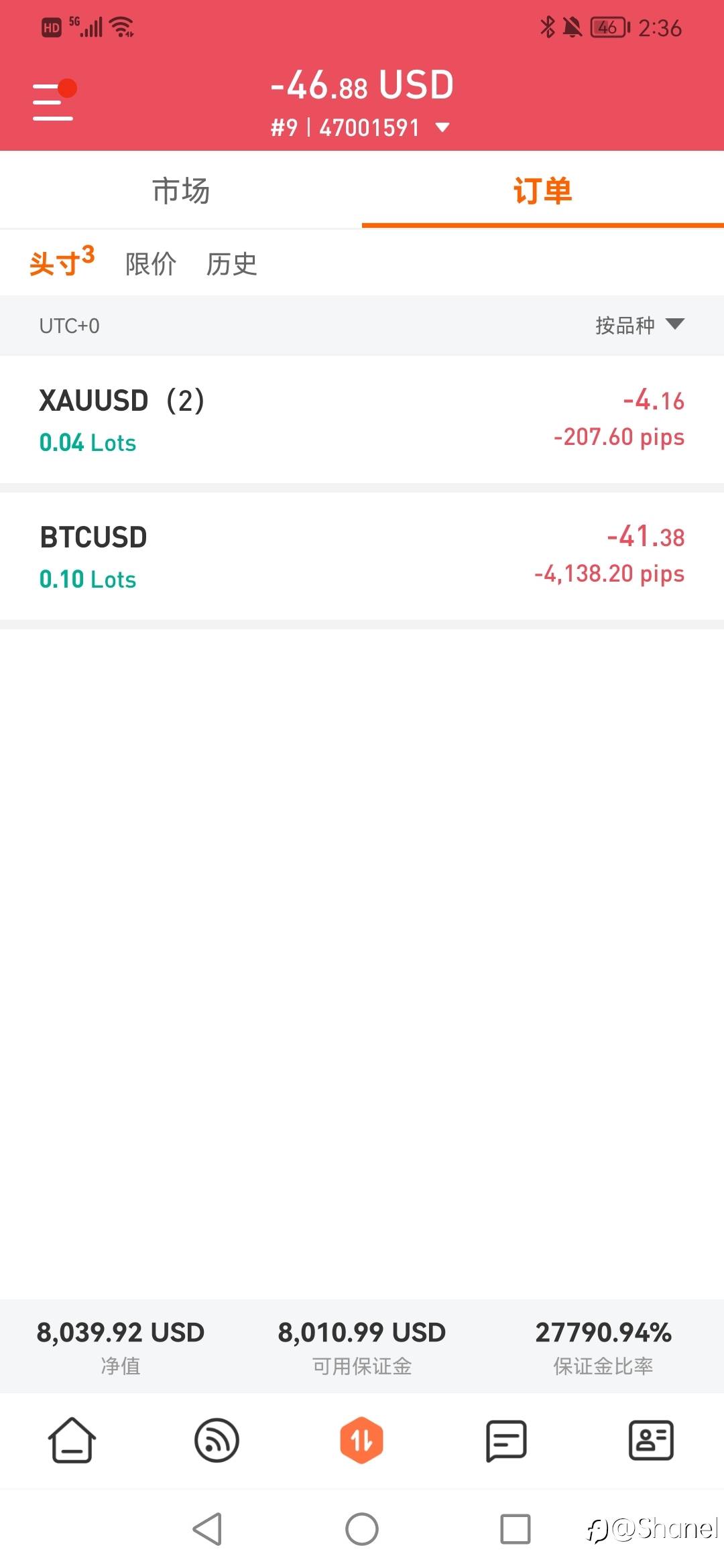This screenshot has width=724, height=1568.
Task: Go to the home icon in bottom bar
Action: tap(72, 1439)
